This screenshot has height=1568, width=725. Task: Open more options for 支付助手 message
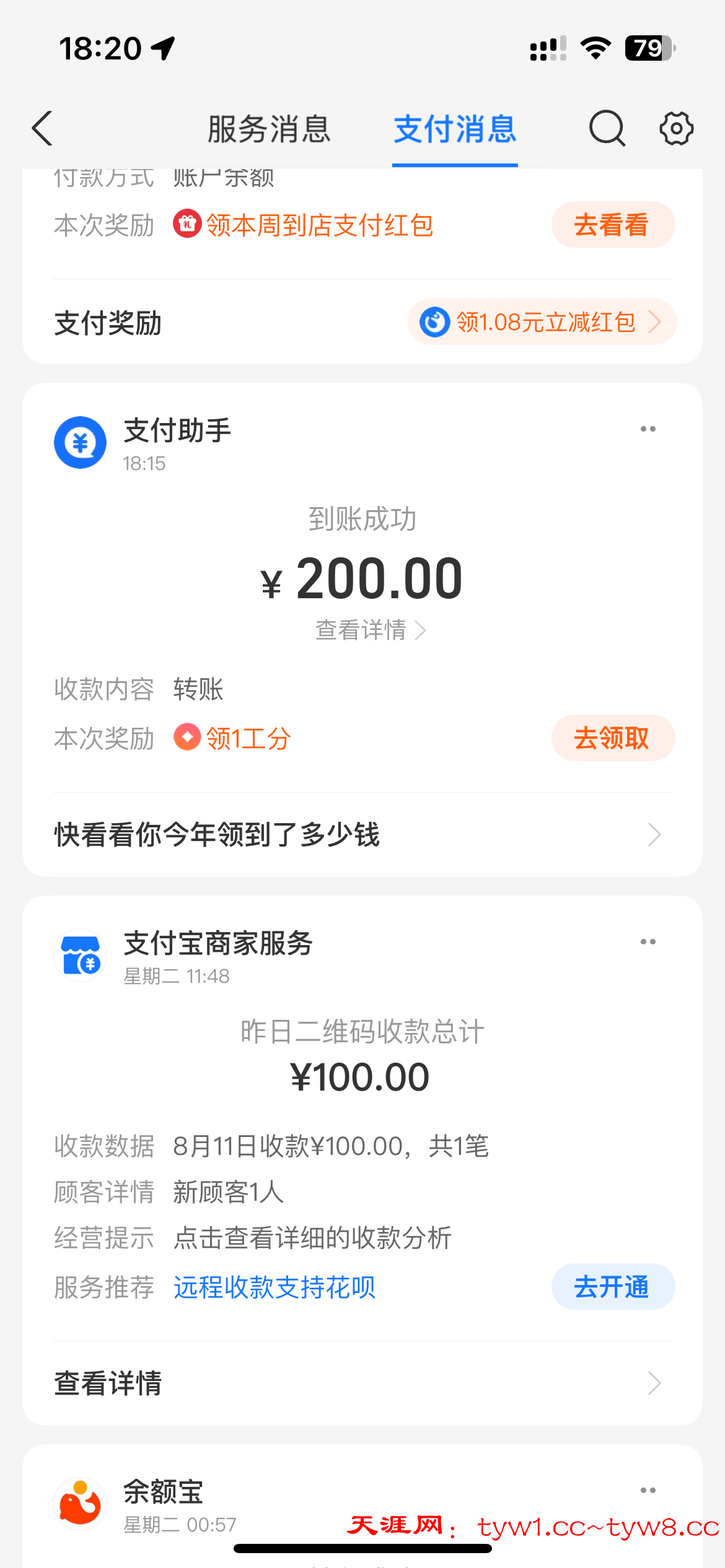tap(648, 429)
